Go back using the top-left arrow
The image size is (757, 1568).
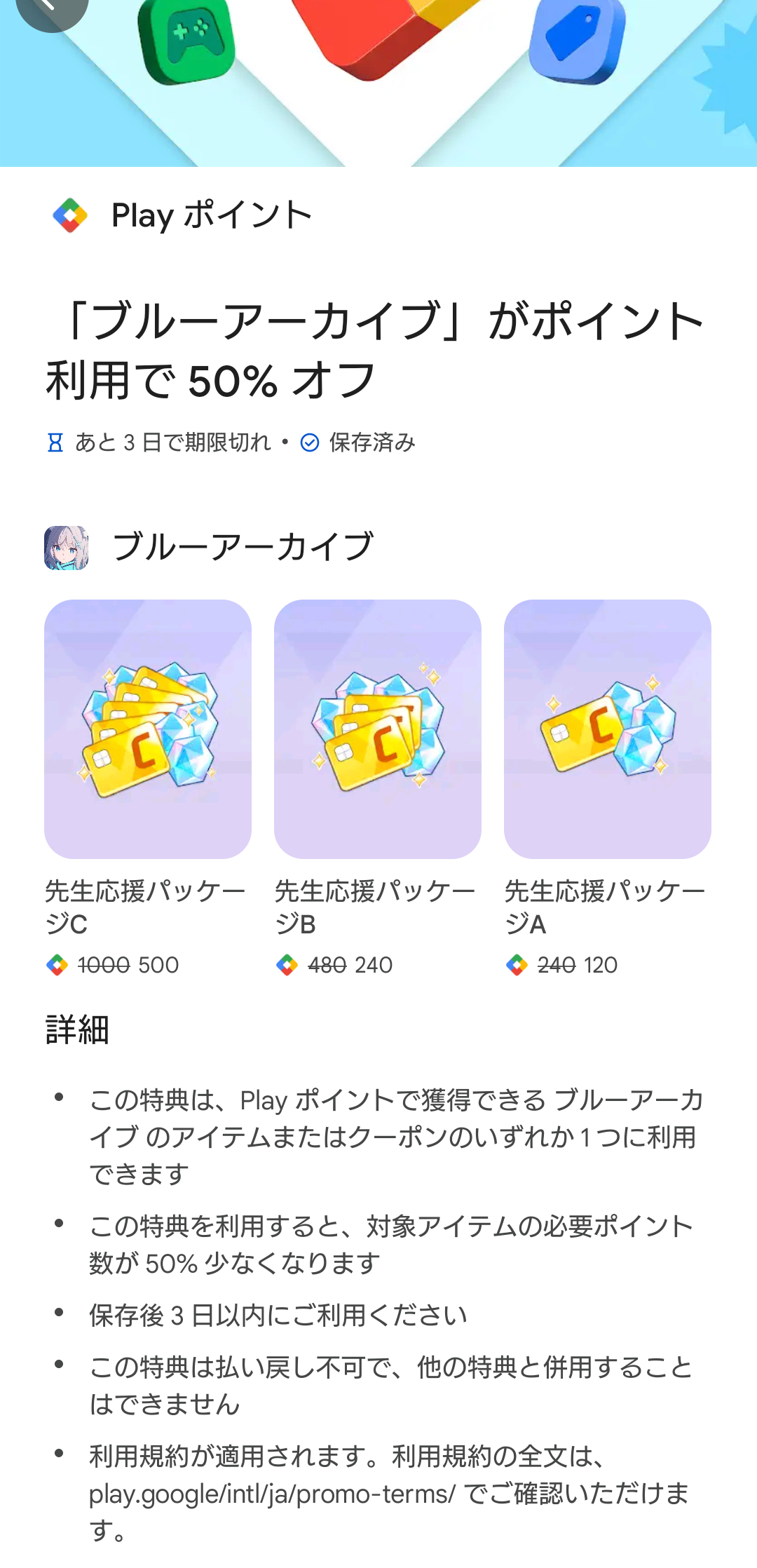pyautogui.click(x=49, y=7)
